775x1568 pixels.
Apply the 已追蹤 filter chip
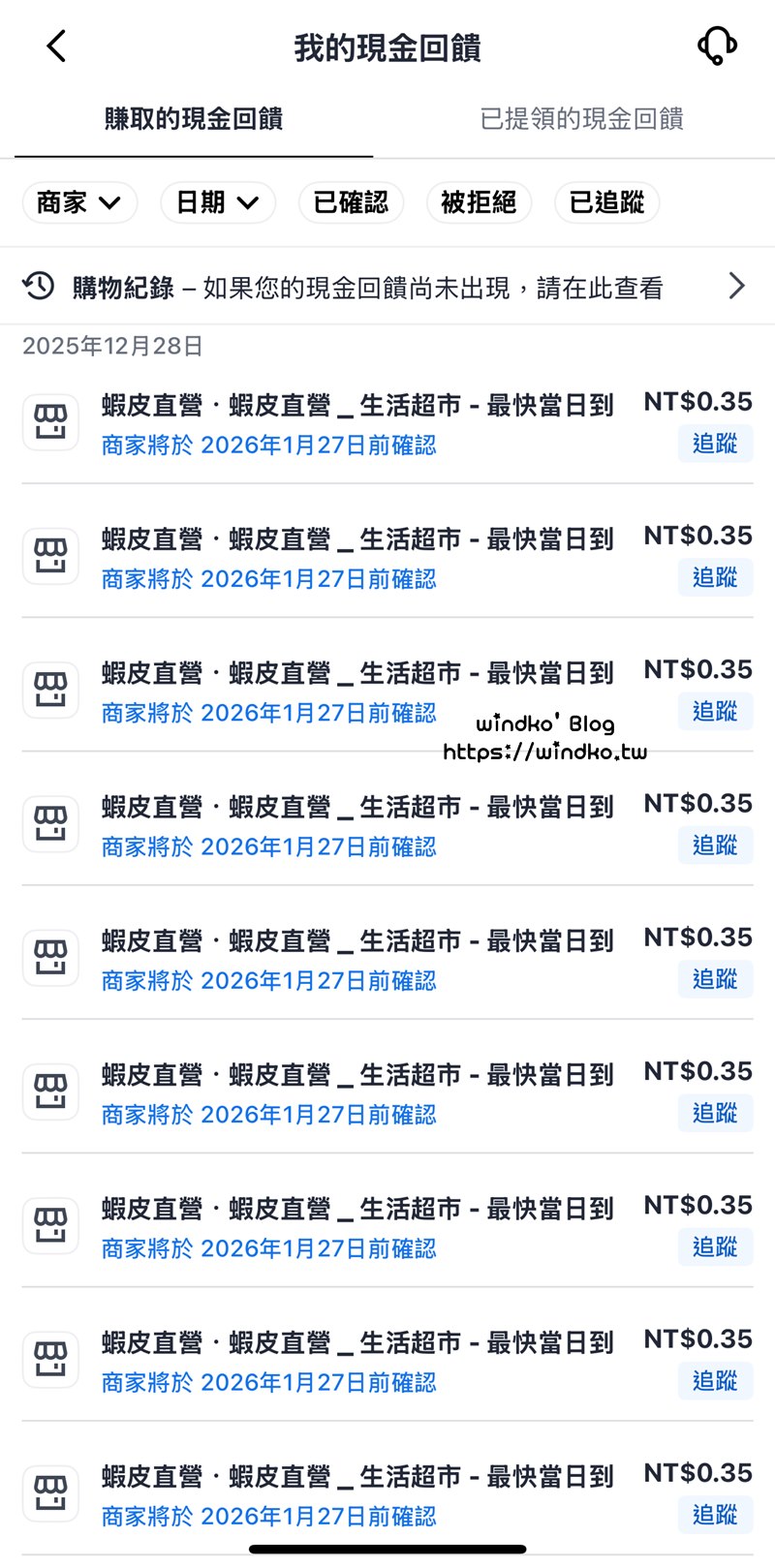[606, 202]
